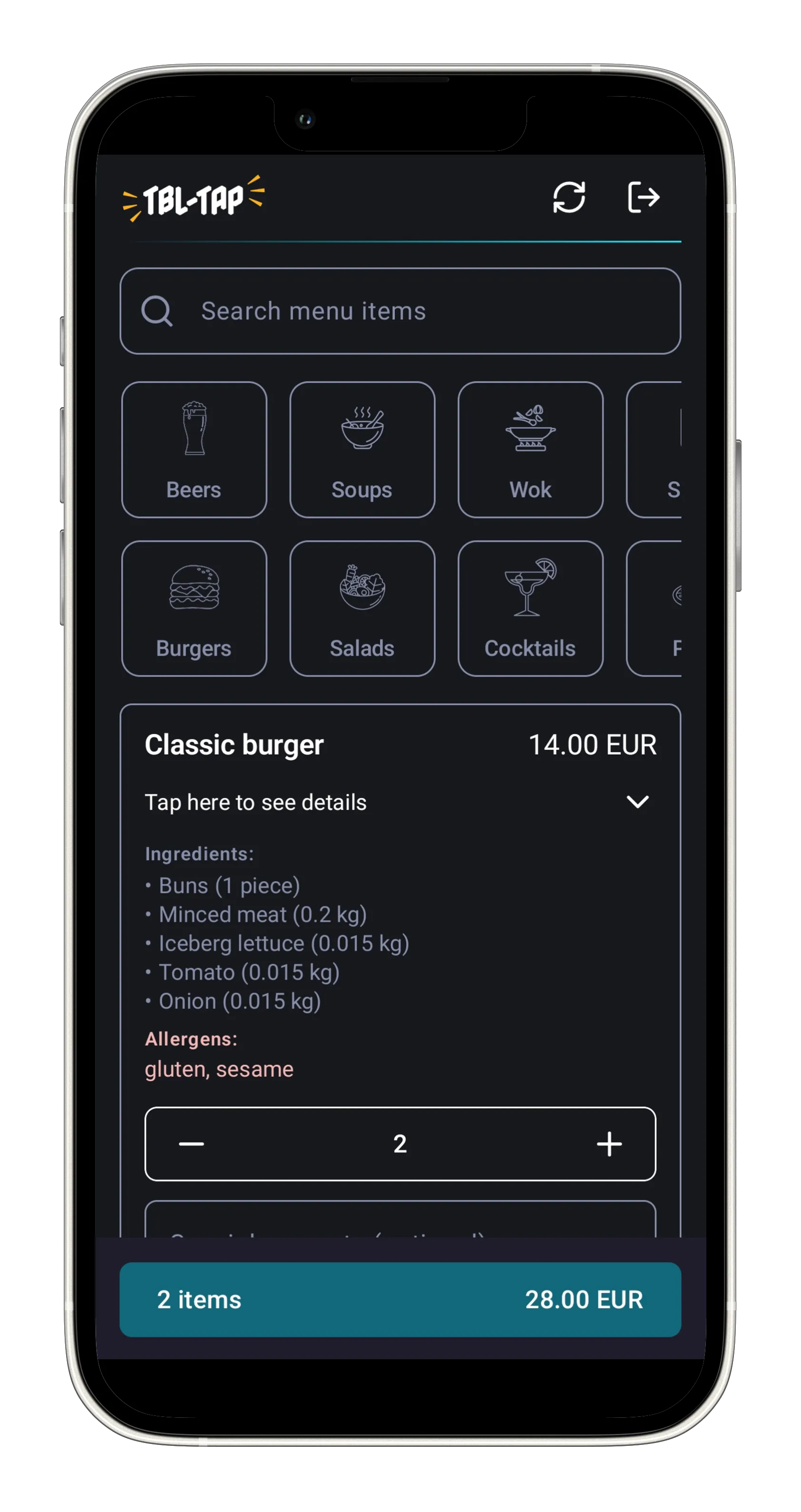The height and width of the screenshot is (1512, 801).
Task: Tap the Search menu items field
Action: click(400, 311)
